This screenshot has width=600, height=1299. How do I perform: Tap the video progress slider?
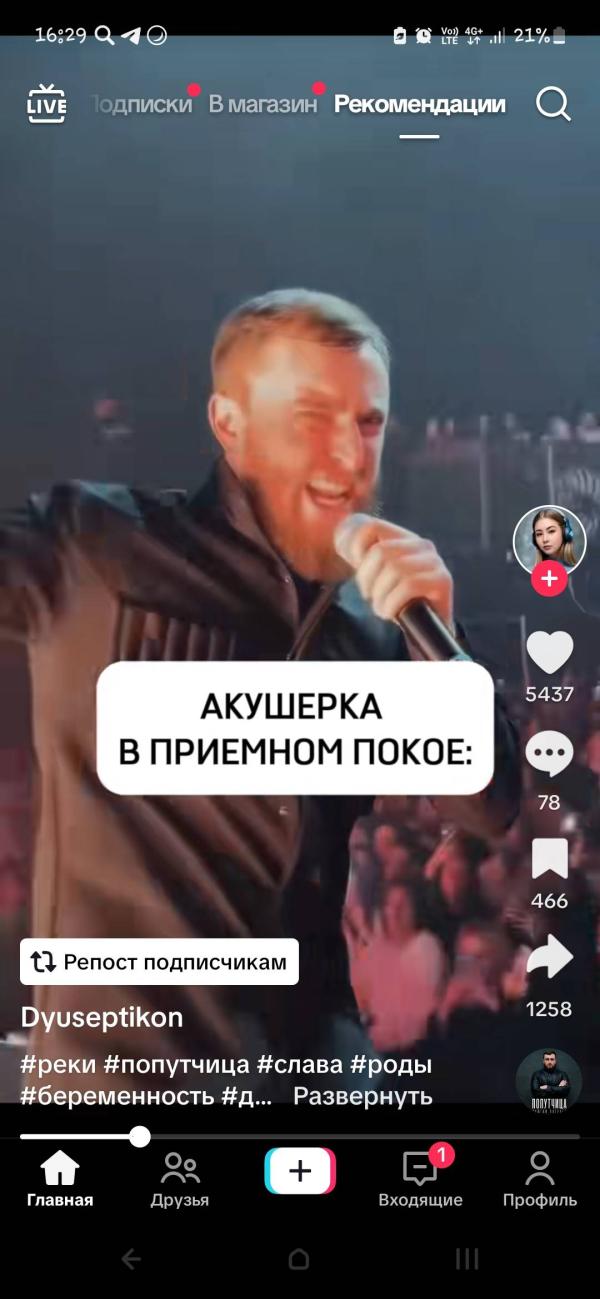coord(300,1136)
